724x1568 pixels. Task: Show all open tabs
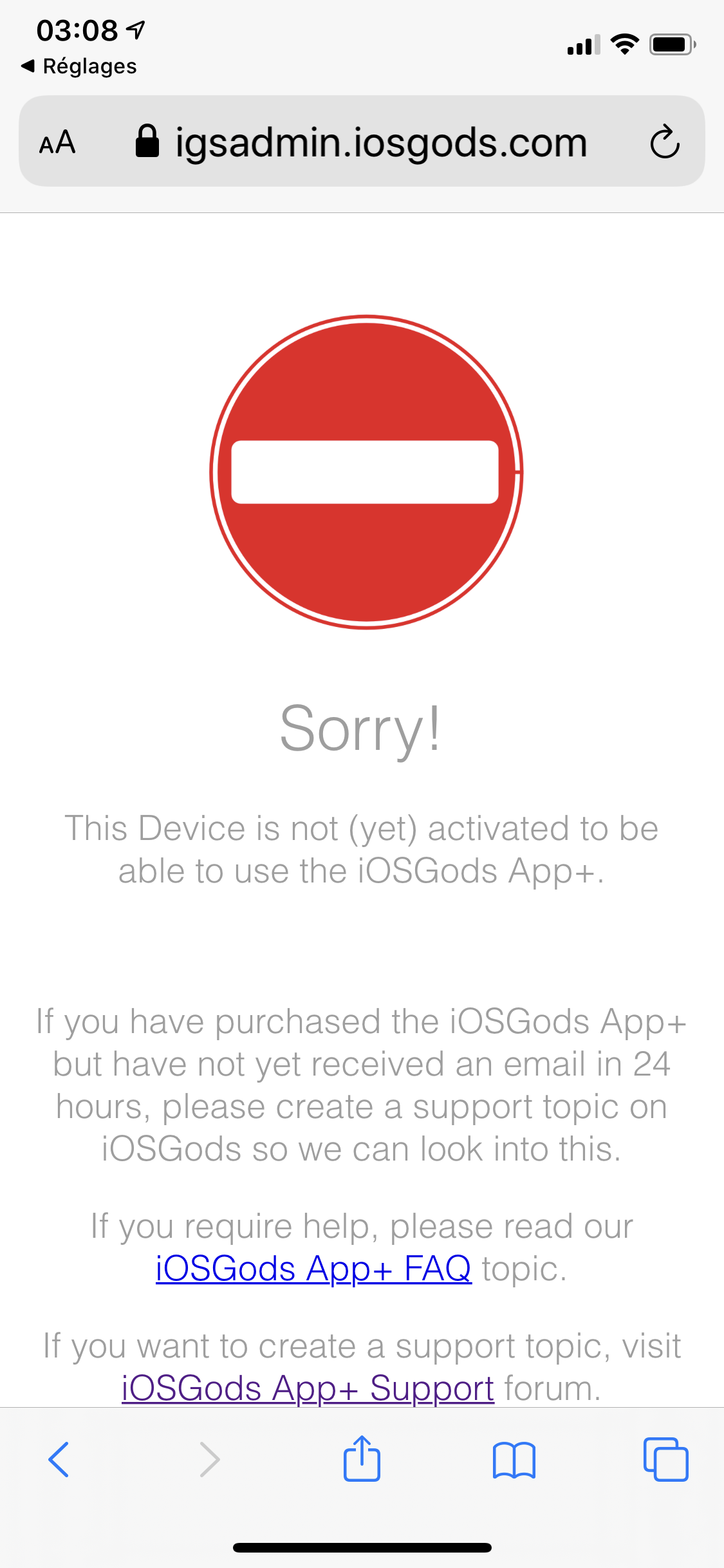(665, 1459)
